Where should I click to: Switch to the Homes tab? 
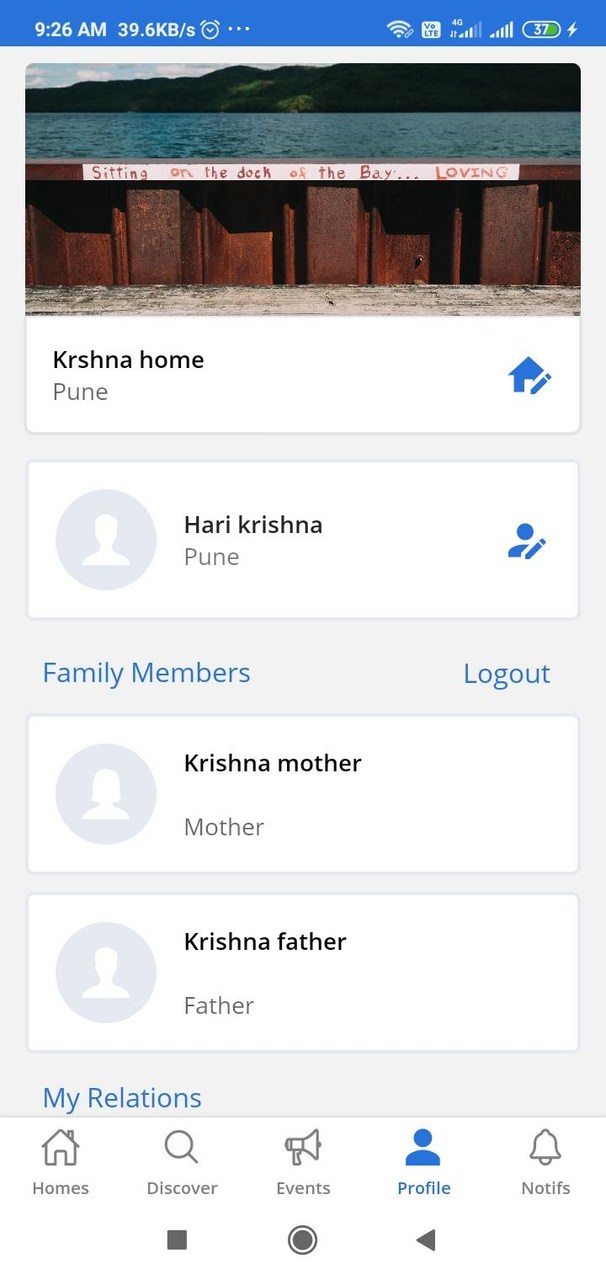point(60,1162)
